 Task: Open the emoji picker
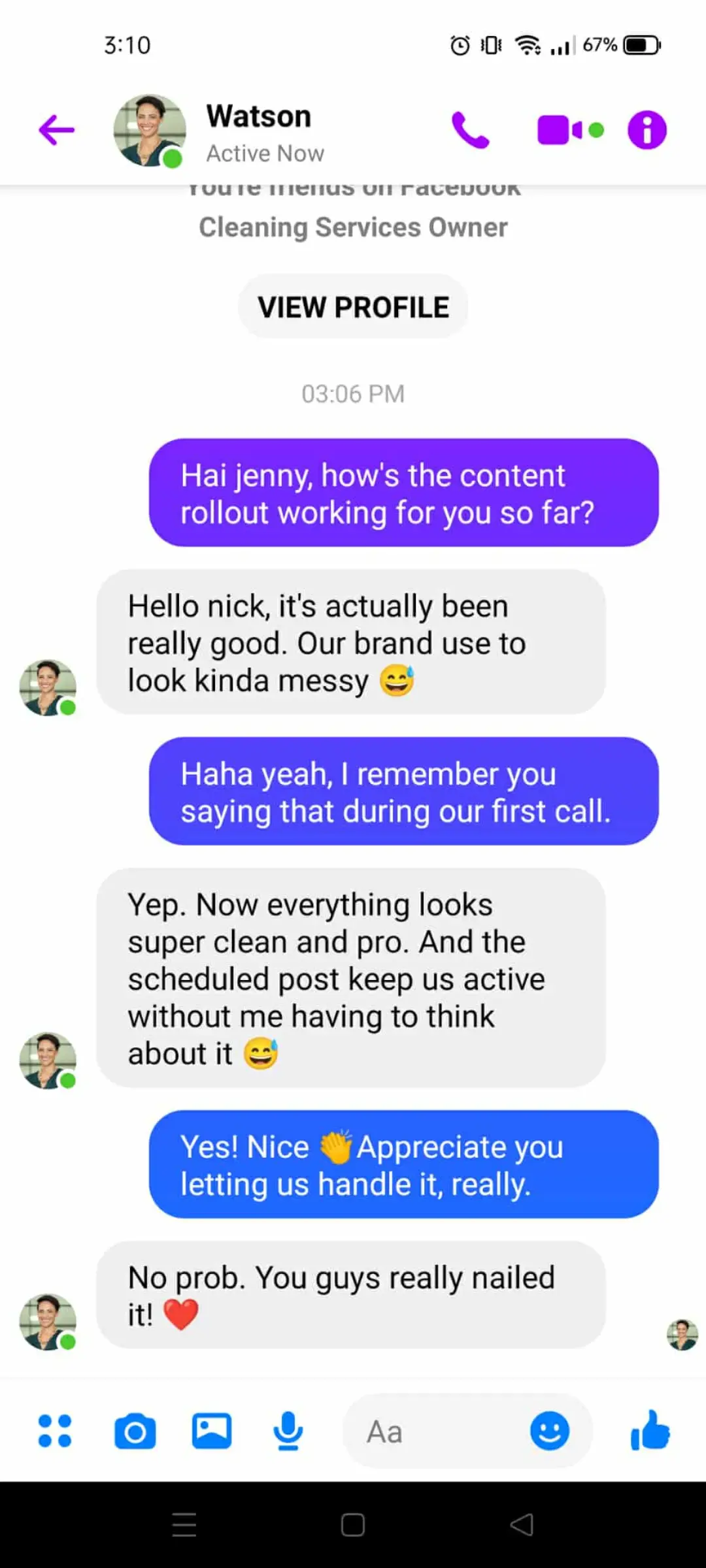click(x=550, y=1431)
